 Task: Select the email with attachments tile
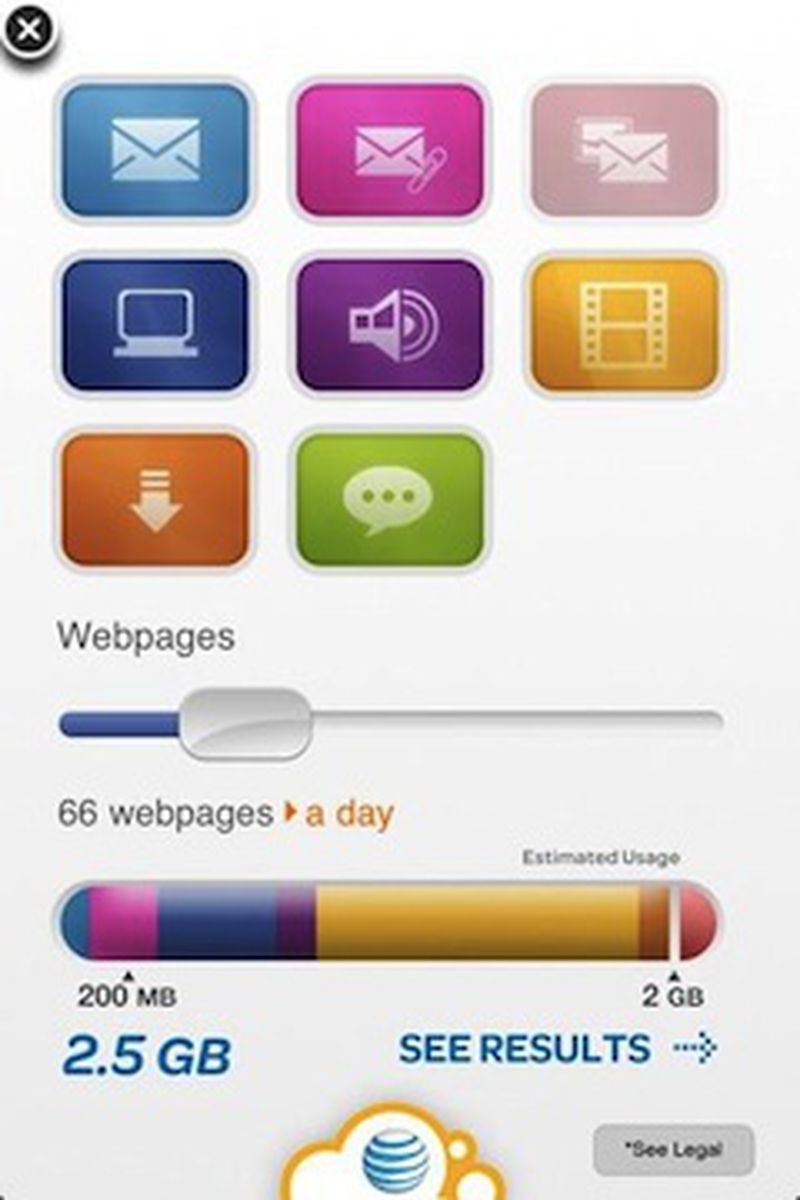coord(390,150)
